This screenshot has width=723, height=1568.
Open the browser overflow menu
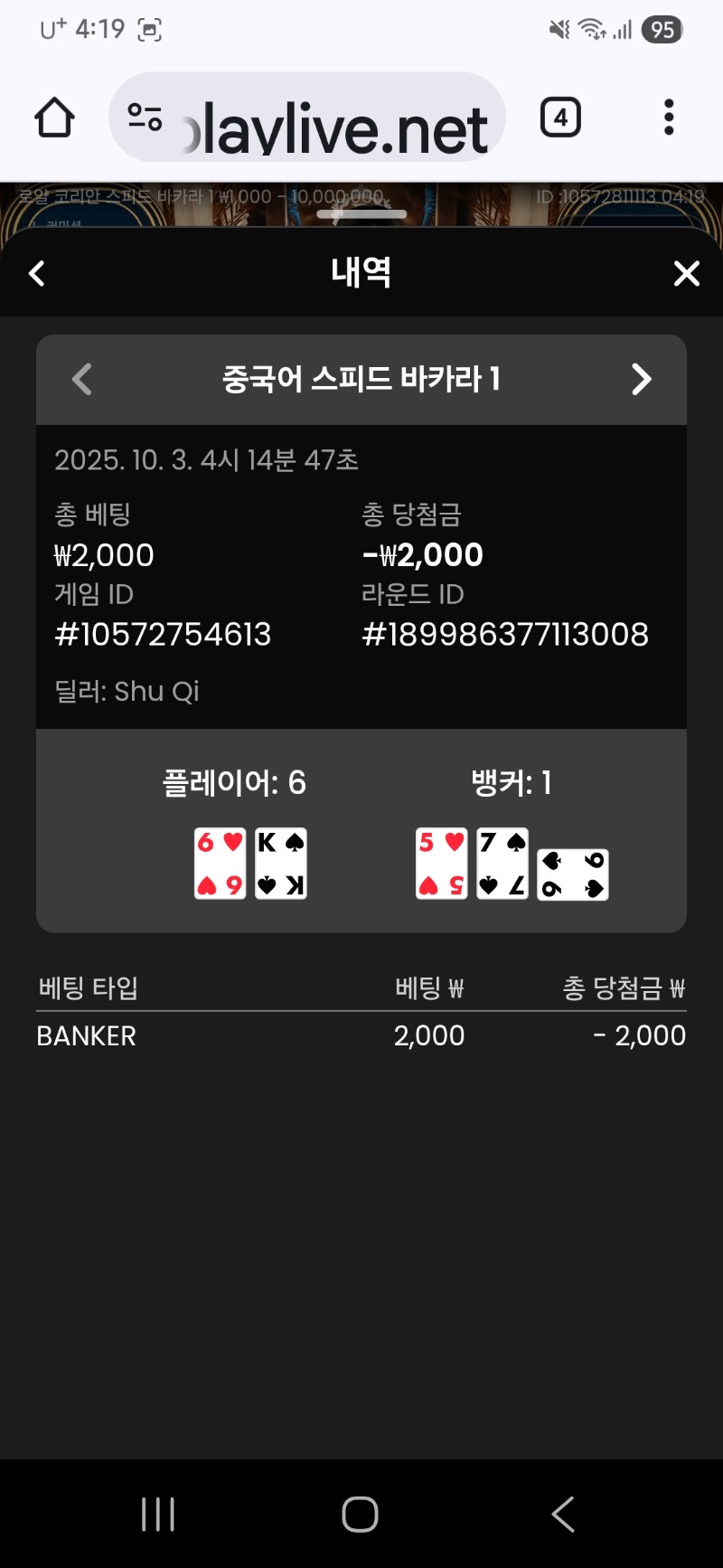click(x=669, y=118)
